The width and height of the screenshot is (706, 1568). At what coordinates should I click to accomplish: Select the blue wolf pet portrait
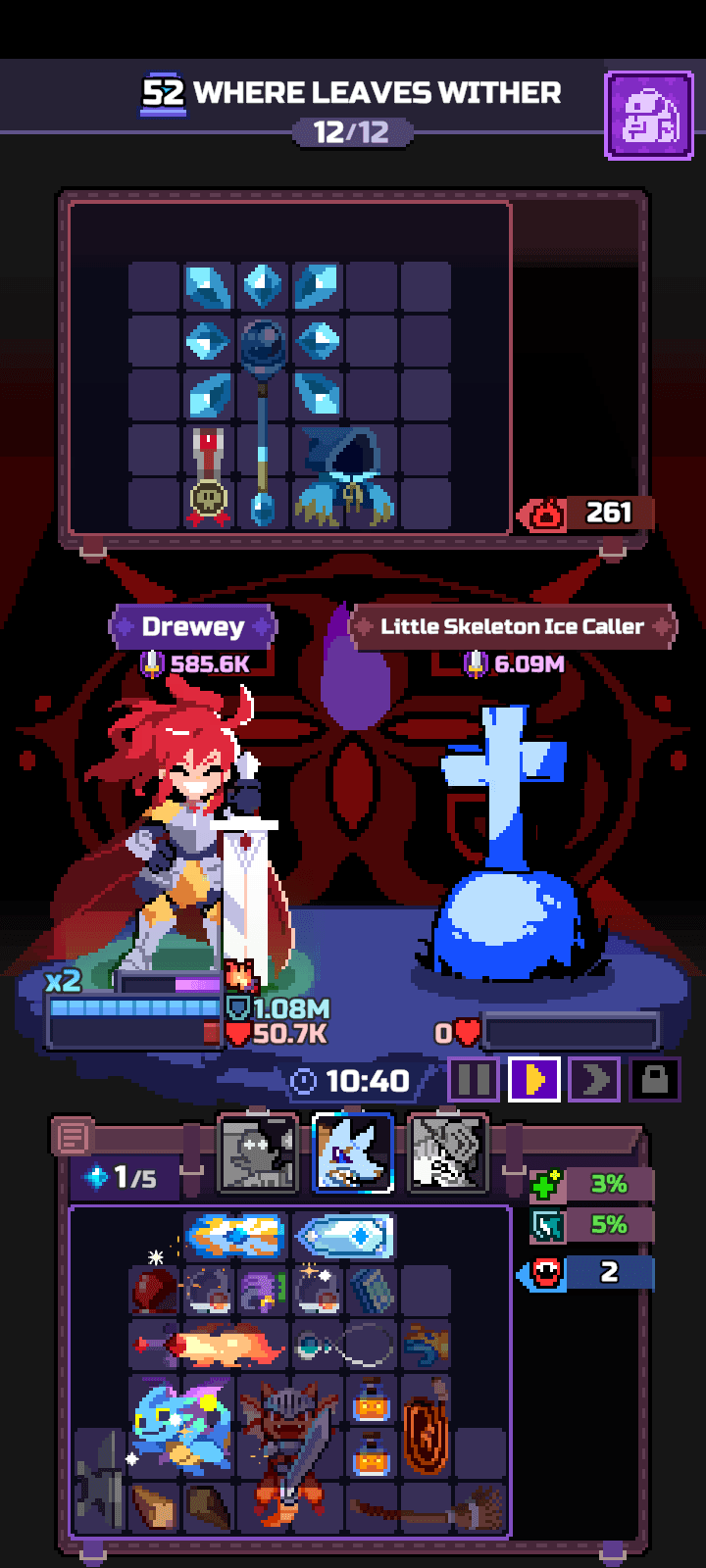click(353, 1153)
